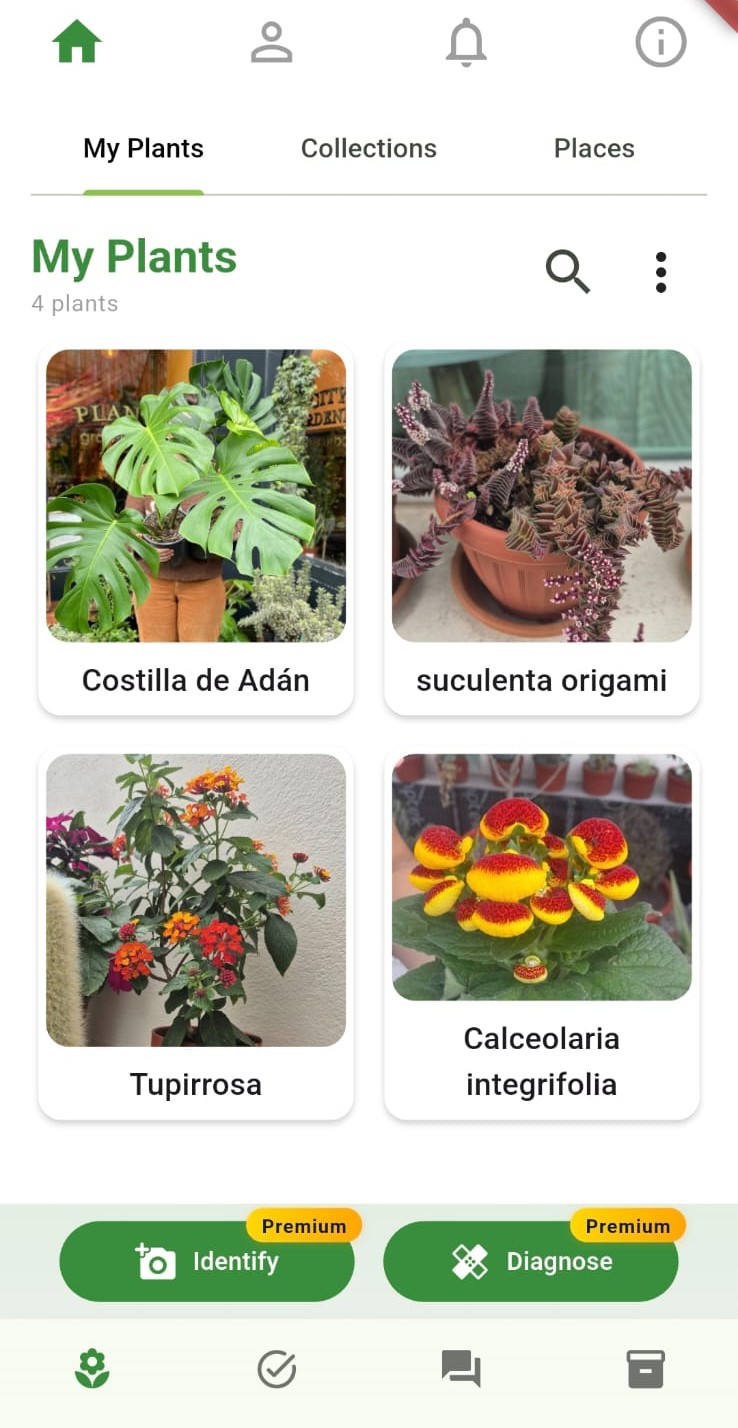Switch to the Collections tab
Viewport: 738px width, 1428px height.
tap(369, 148)
